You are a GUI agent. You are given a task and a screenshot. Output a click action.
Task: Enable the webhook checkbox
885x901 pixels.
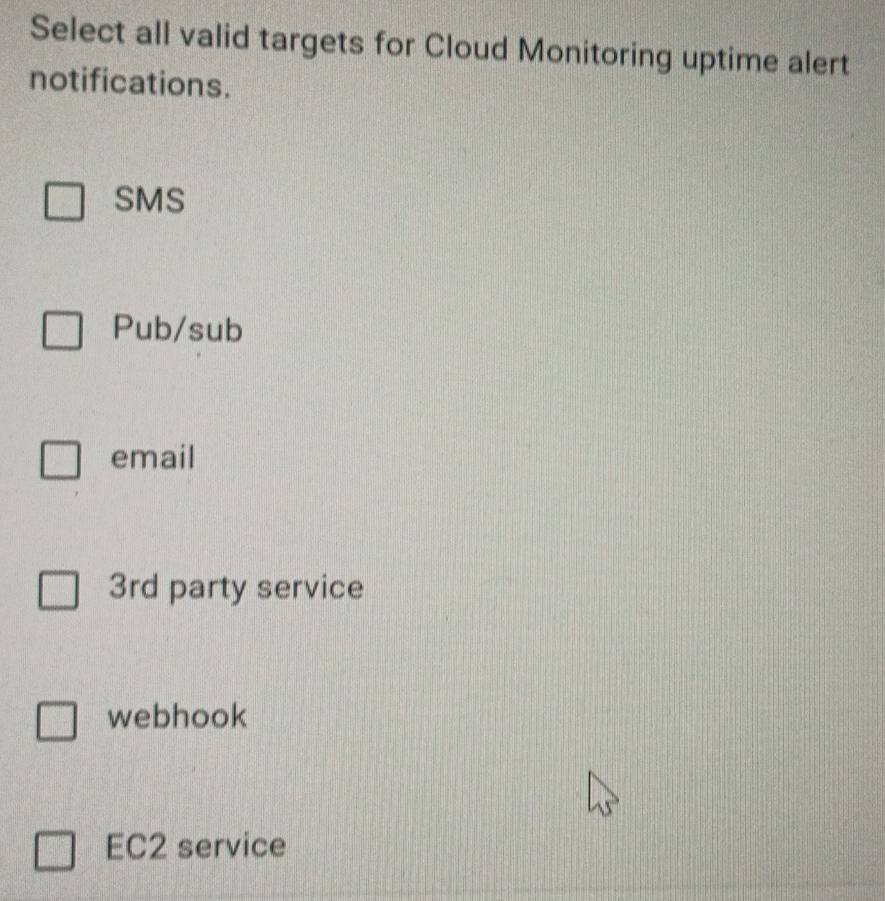pyautogui.click(x=56, y=721)
